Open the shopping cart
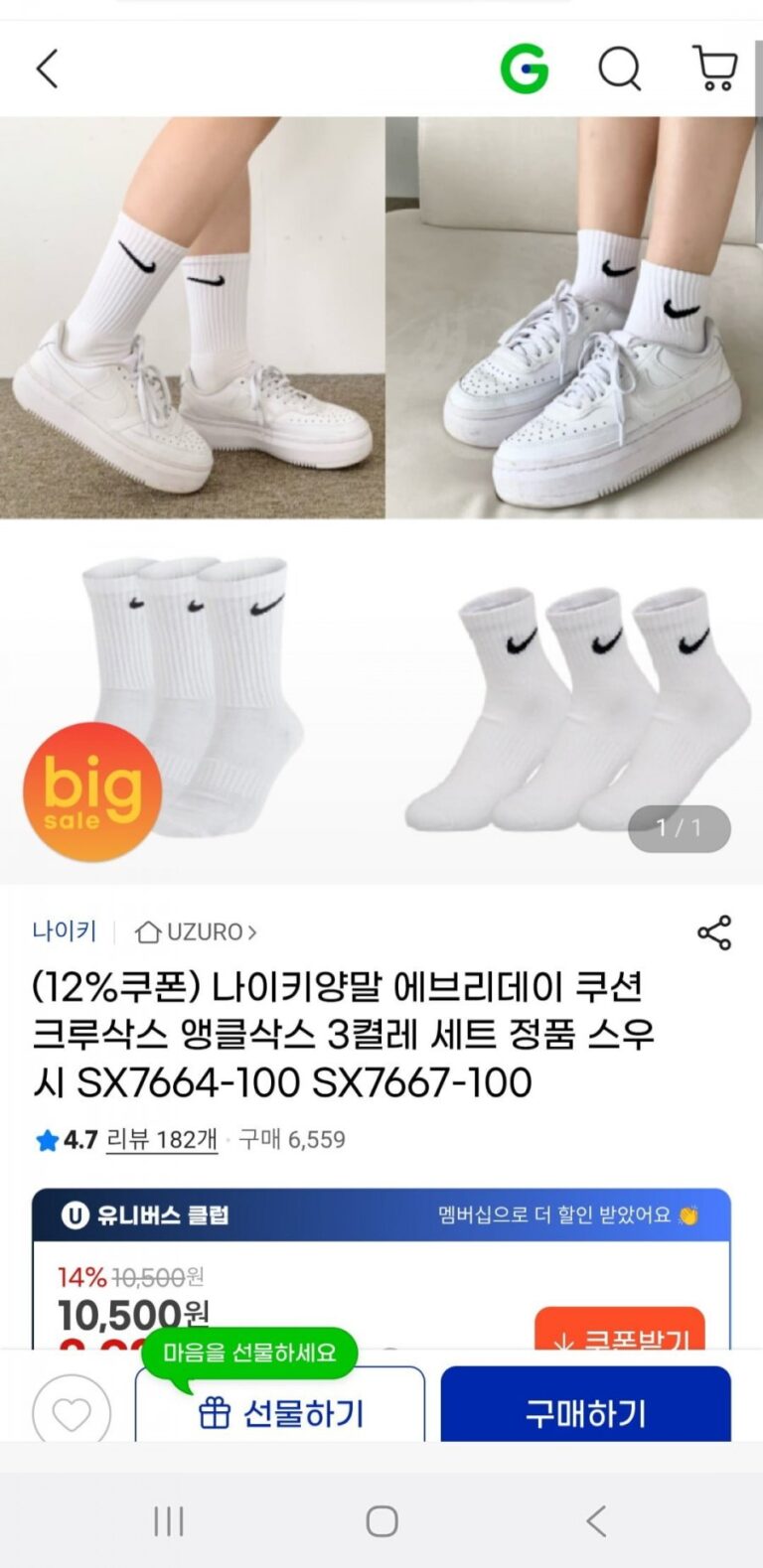 pos(714,70)
